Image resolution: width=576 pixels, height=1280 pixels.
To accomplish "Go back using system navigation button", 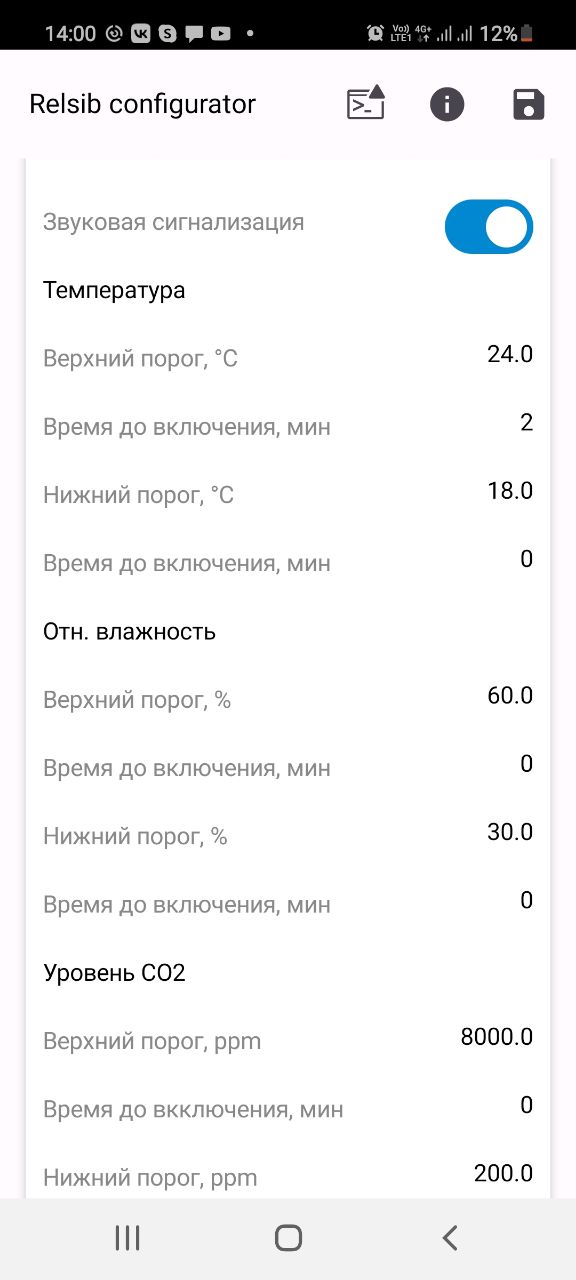I will pyautogui.click(x=450, y=1238).
